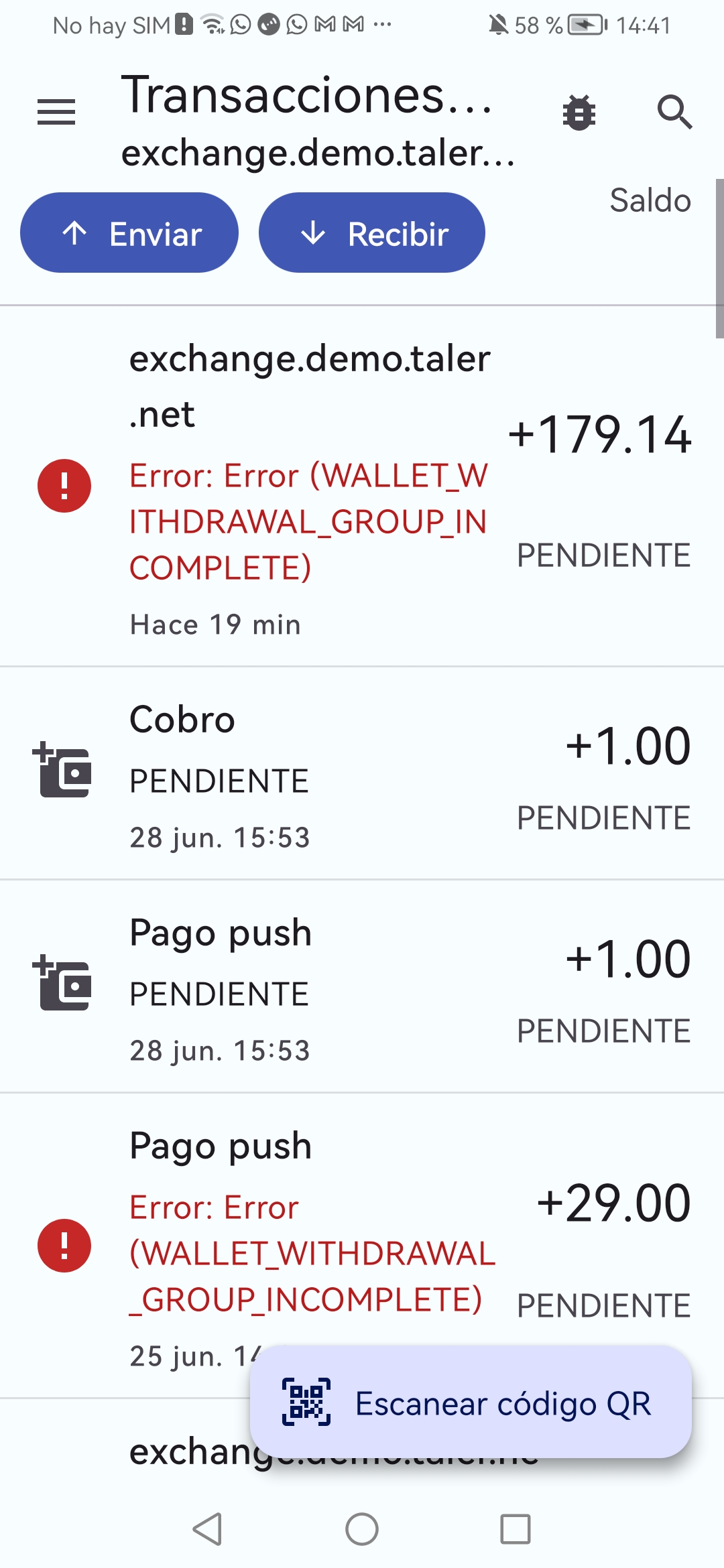The image size is (724, 1568).
Task: Tap the Recibir button
Action: click(371, 233)
